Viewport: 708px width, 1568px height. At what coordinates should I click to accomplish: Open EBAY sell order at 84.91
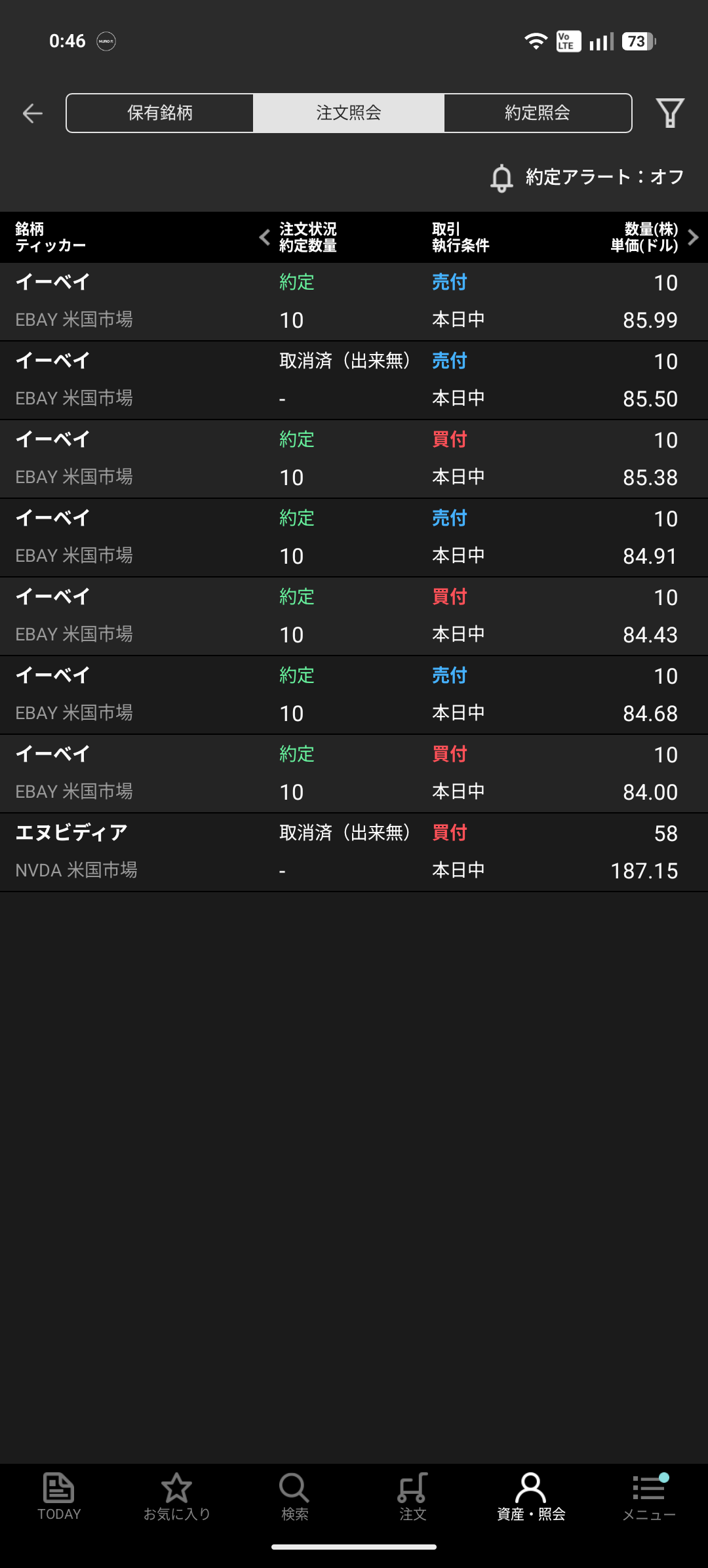click(354, 538)
